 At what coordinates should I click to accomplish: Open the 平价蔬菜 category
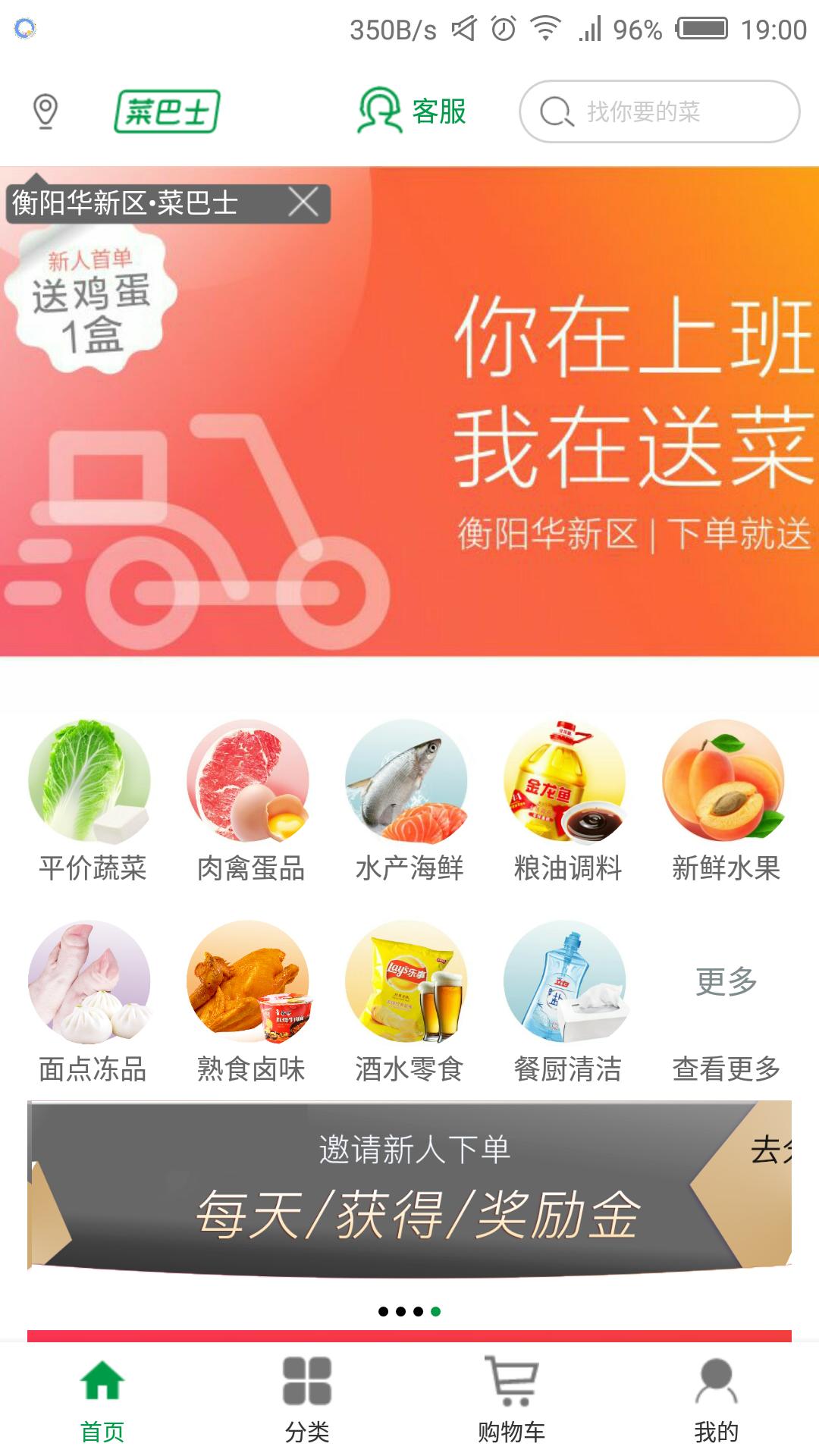[90, 801]
